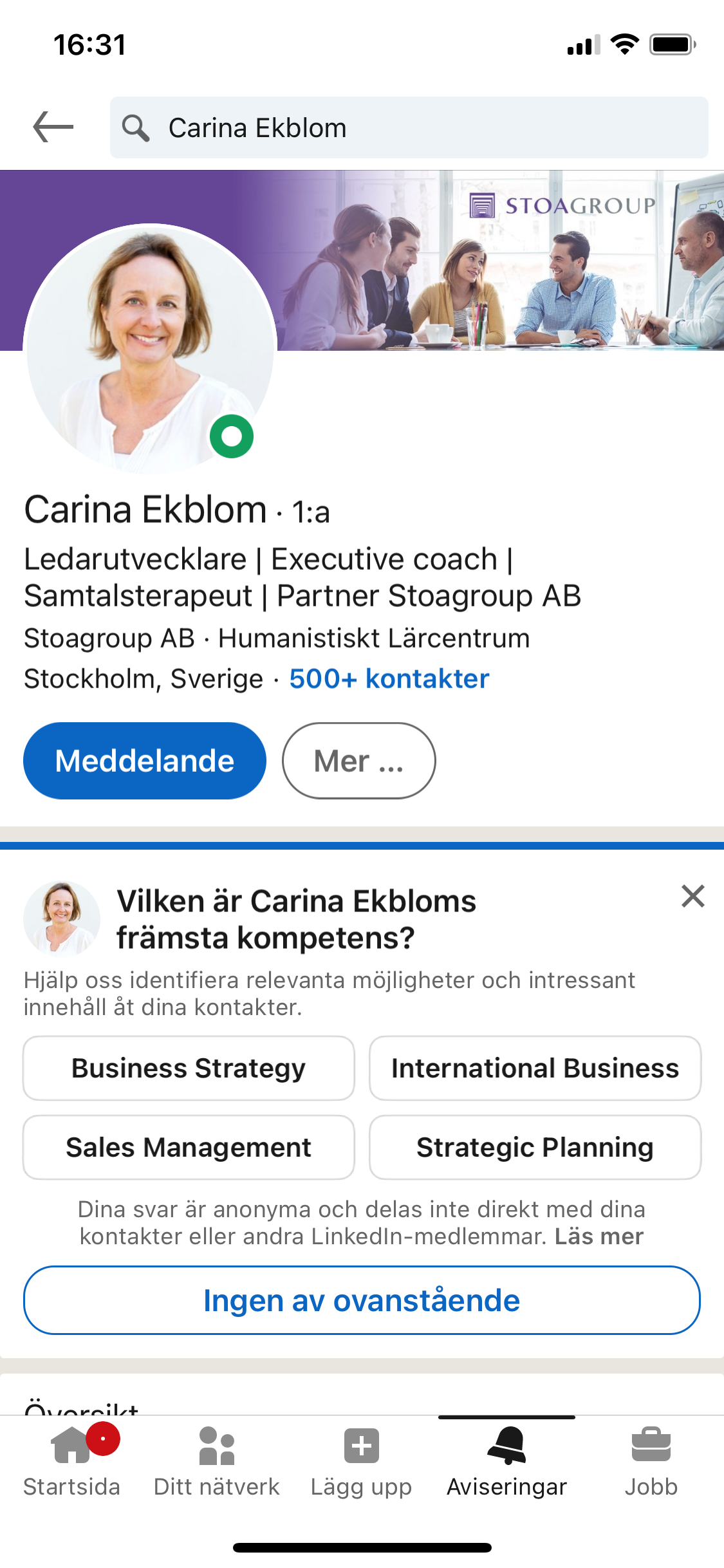Screen dimensions: 724x1568
Task: View the 500+ kontakter link
Action: [x=389, y=678]
